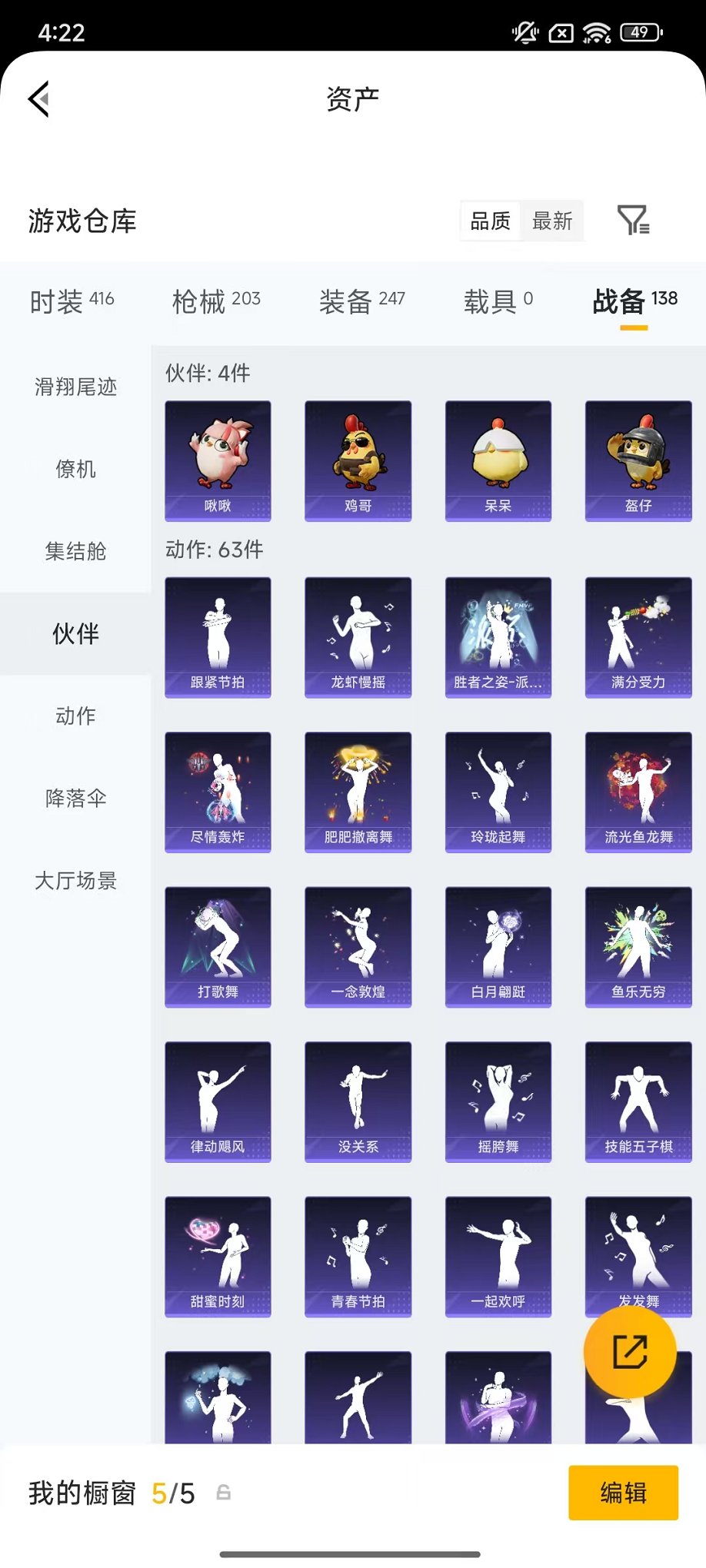Sort items by 品质
706x1568 pixels.
tap(489, 221)
